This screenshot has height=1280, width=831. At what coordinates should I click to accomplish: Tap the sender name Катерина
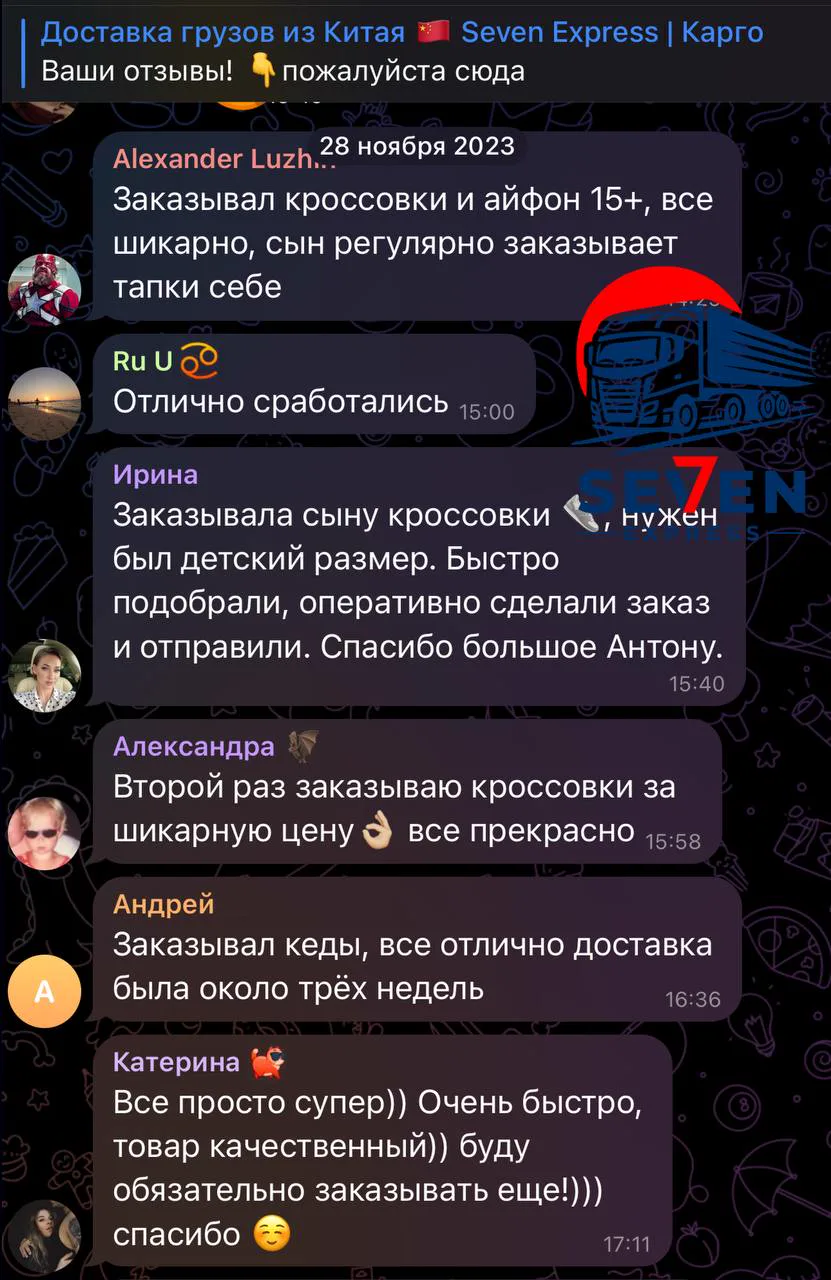[176, 1062]
